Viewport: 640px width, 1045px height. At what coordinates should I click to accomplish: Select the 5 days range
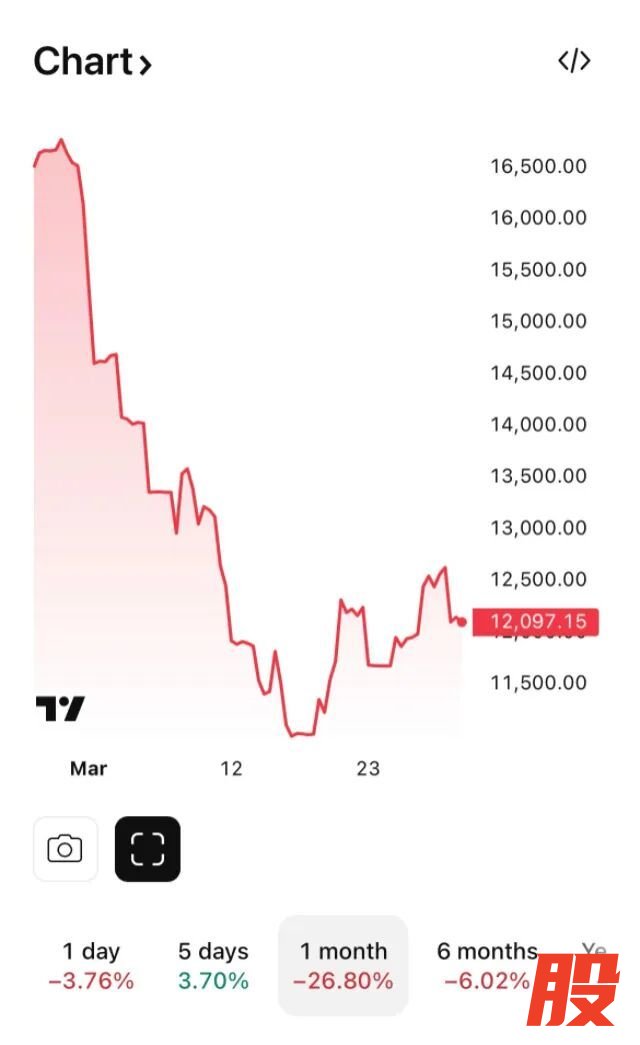click(213, 965)
